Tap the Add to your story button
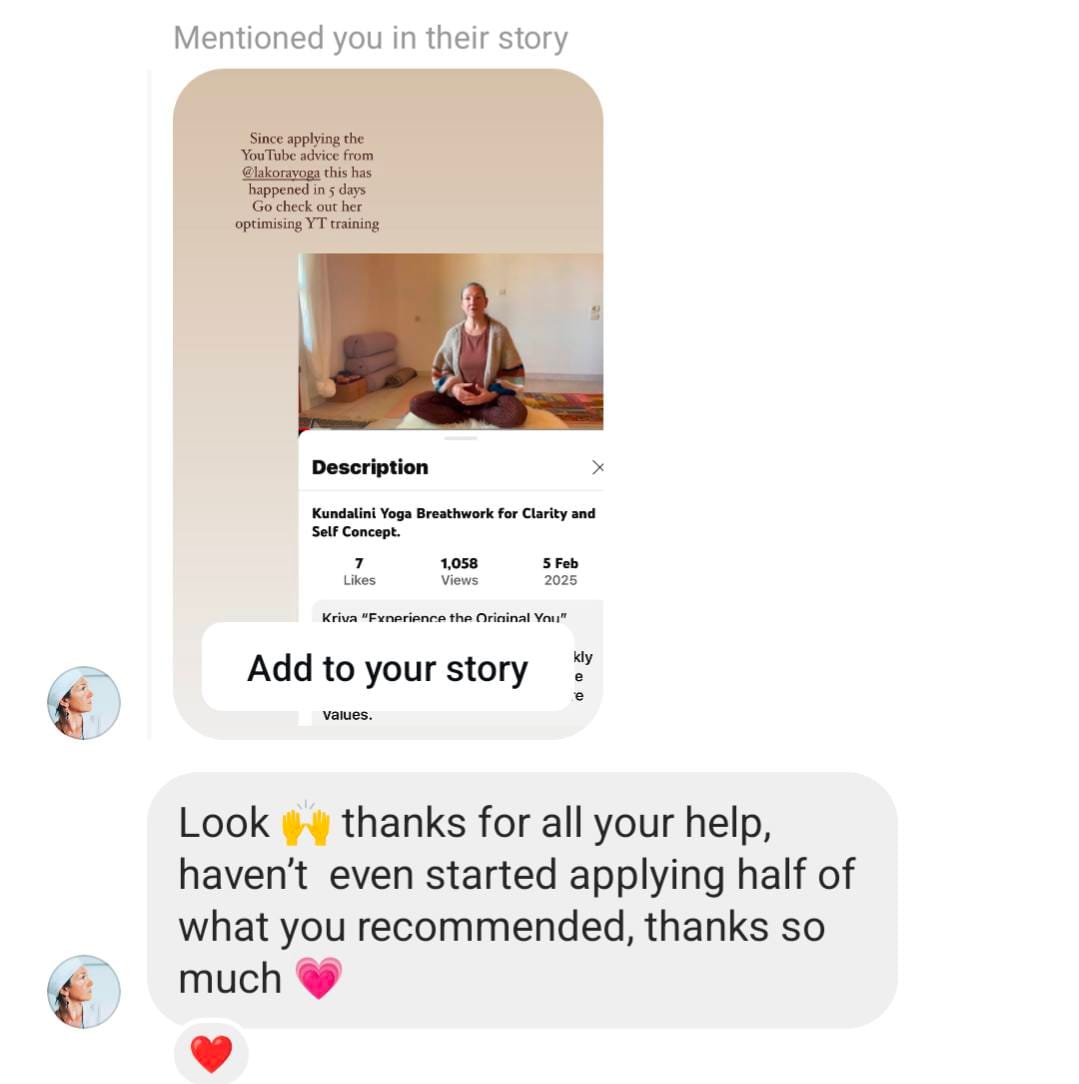 [x=387, y=668]
